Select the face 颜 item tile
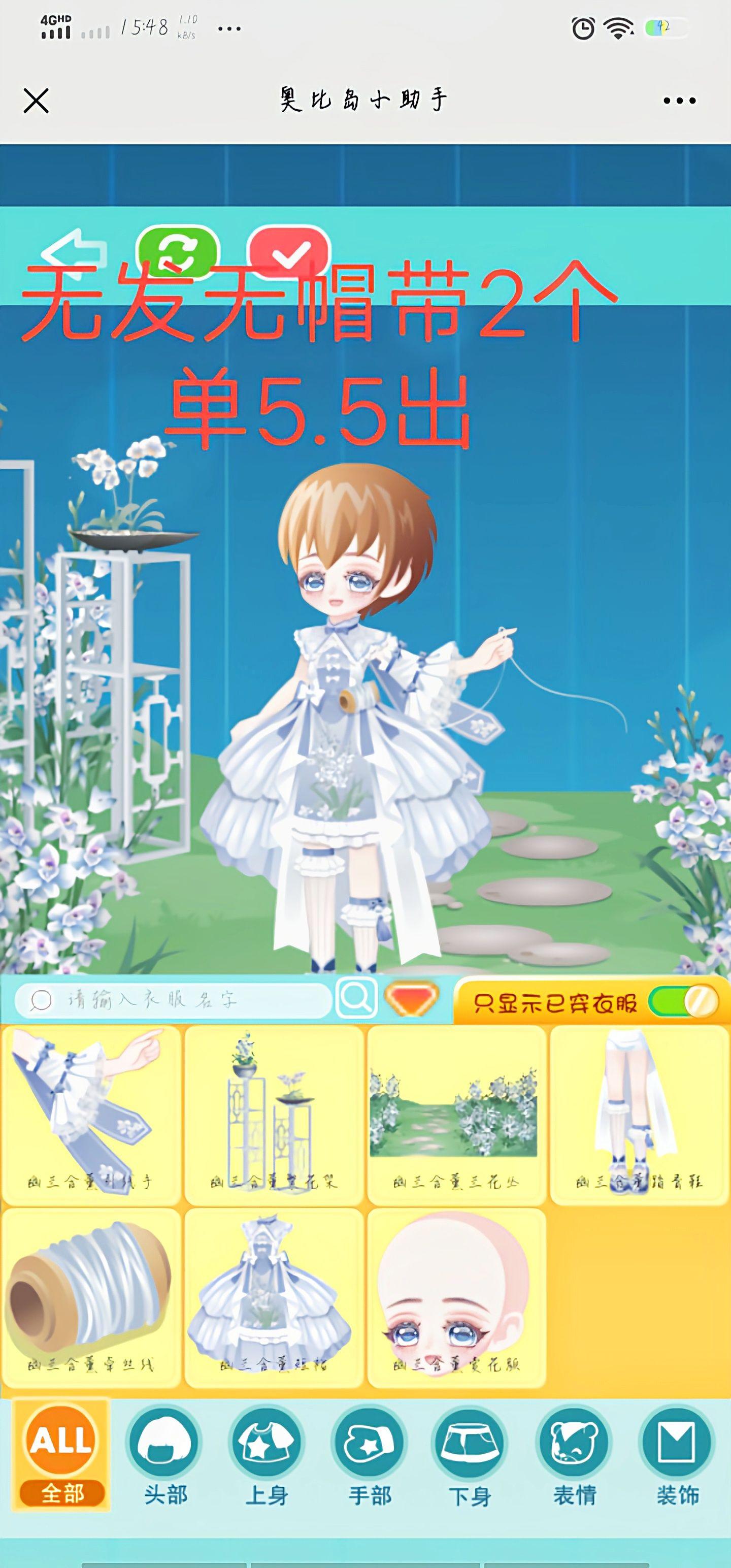 click(x=455, y=1296)
